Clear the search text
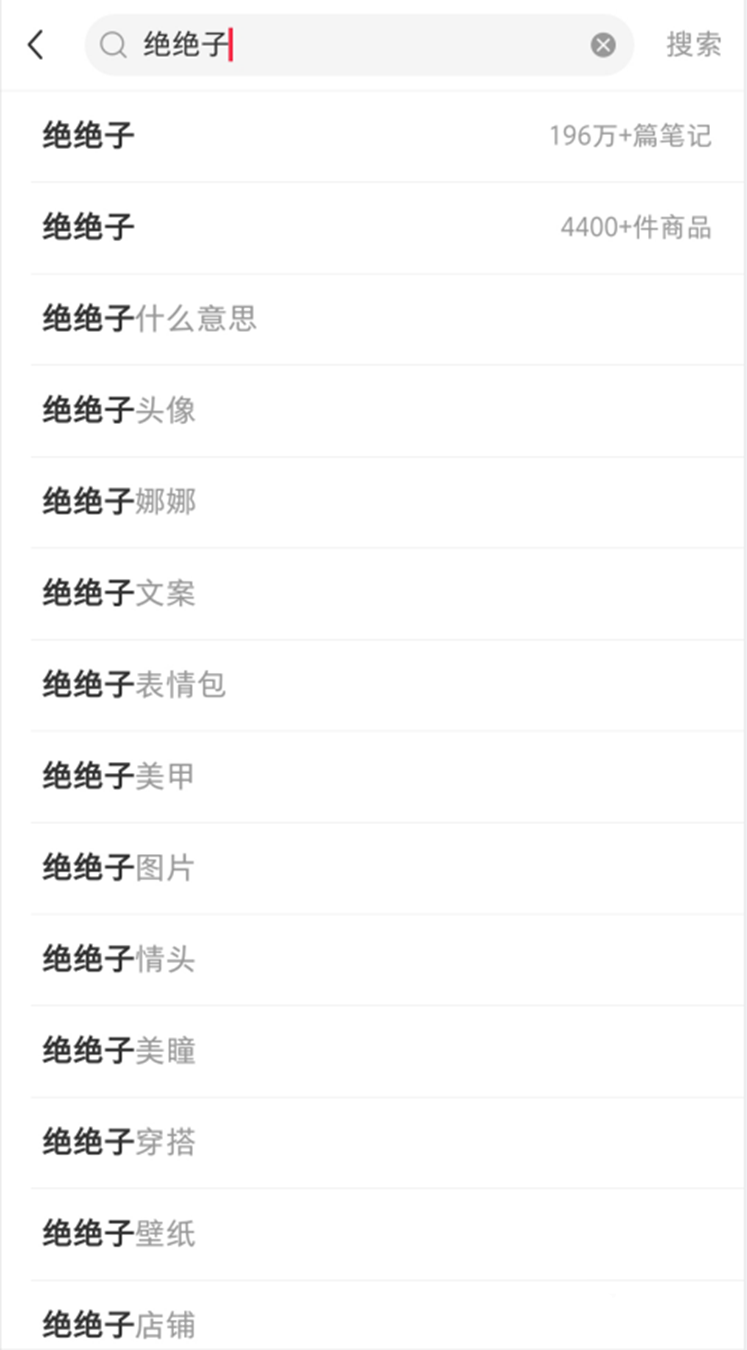Viewport: 747px width, 1350px height. click(x=603, y=45)
